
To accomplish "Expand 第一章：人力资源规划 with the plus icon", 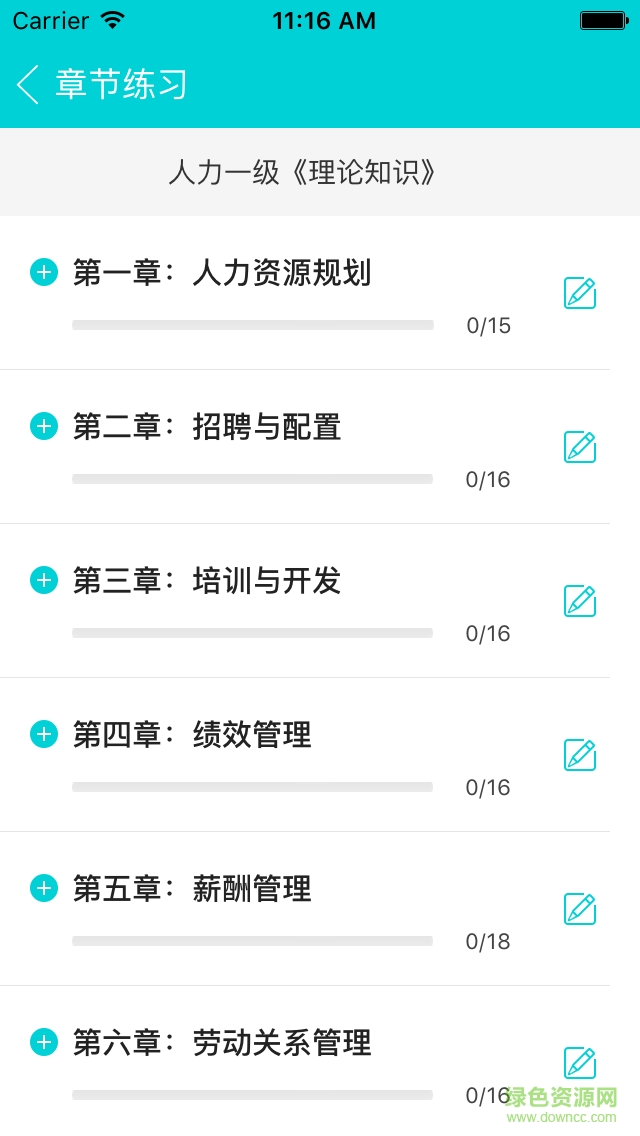I will (x=44, y=272).
